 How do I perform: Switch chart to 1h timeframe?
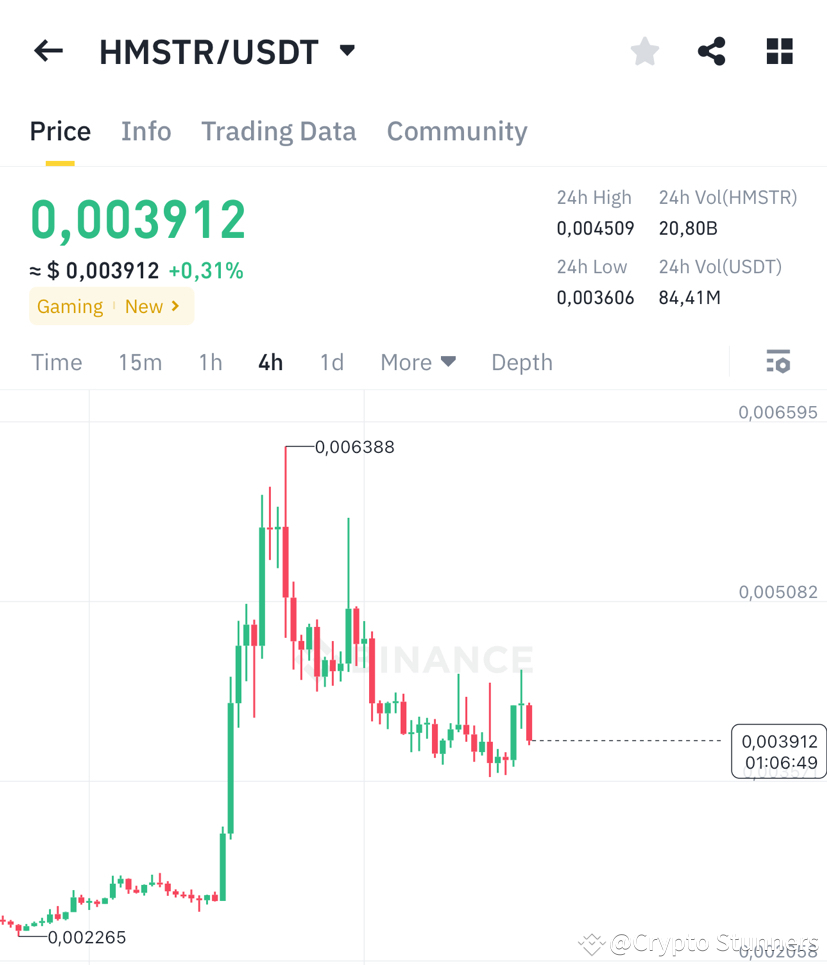coord(210,362)
